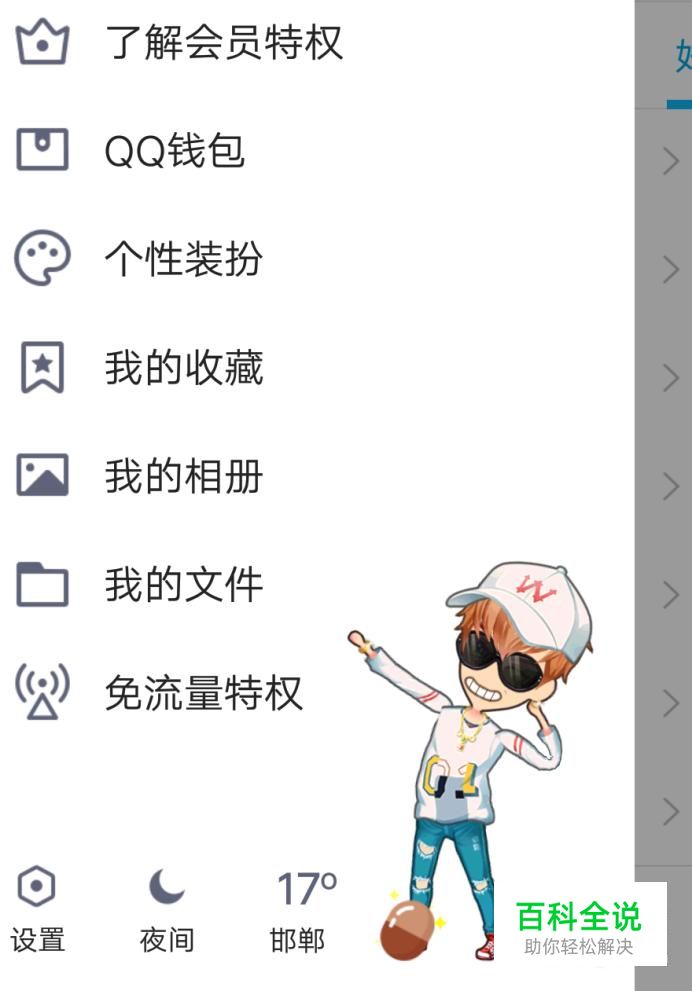Open 了解会员特权 membership privileges
Viewport: 692px width, 991px height.
(222, 43)
